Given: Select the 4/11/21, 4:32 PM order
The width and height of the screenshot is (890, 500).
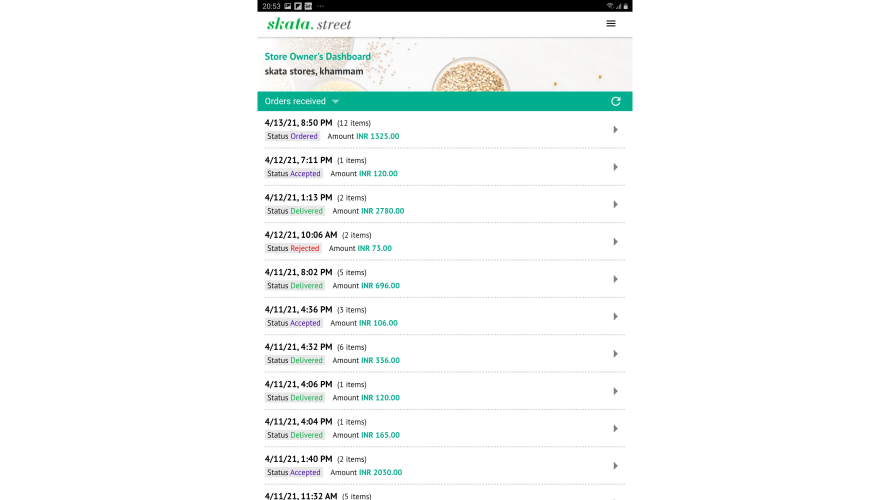Looking at the screenshot, I should [x=444, y=354].
